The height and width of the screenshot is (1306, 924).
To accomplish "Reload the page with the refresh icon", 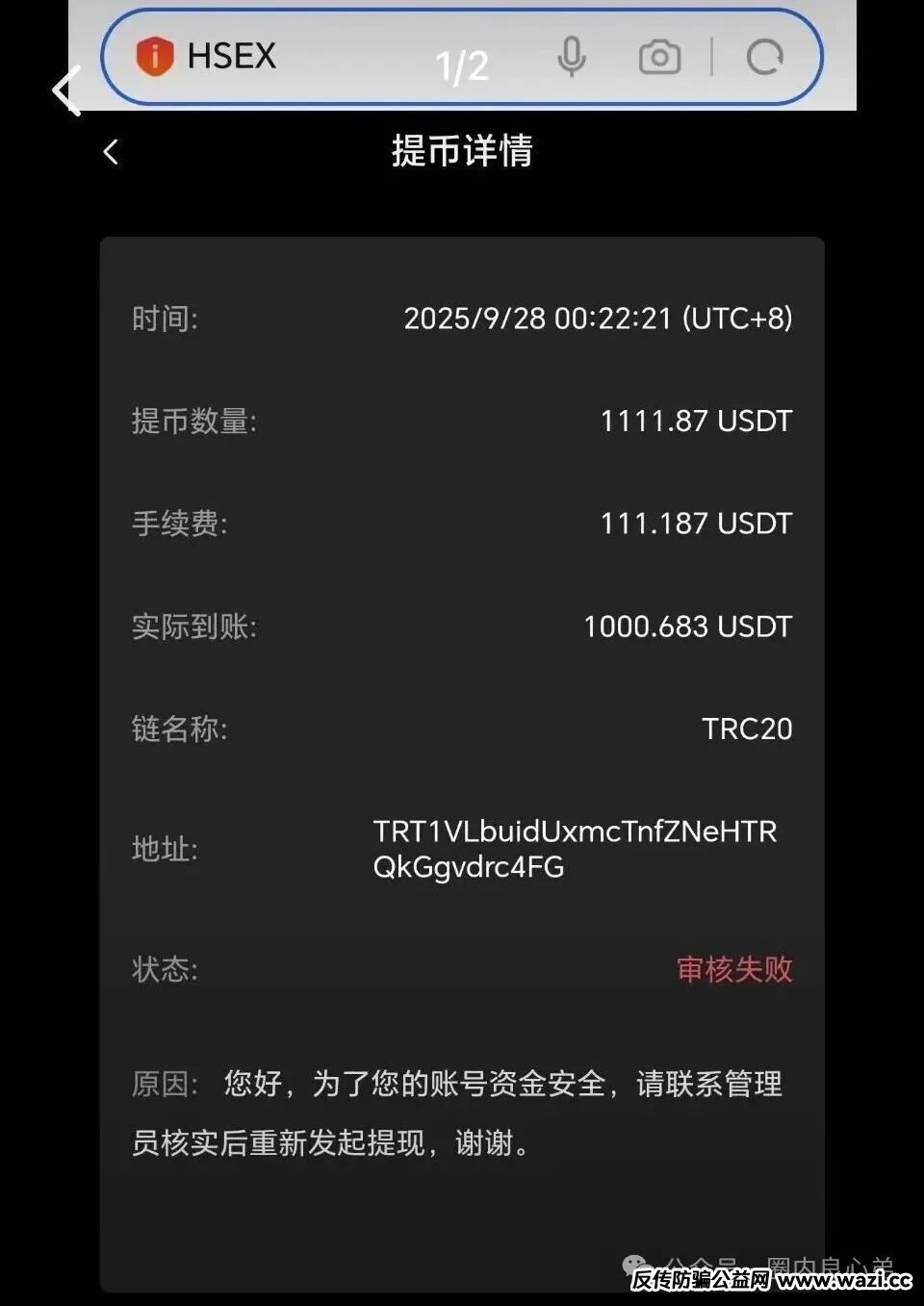I will click(x=764, y=58).
